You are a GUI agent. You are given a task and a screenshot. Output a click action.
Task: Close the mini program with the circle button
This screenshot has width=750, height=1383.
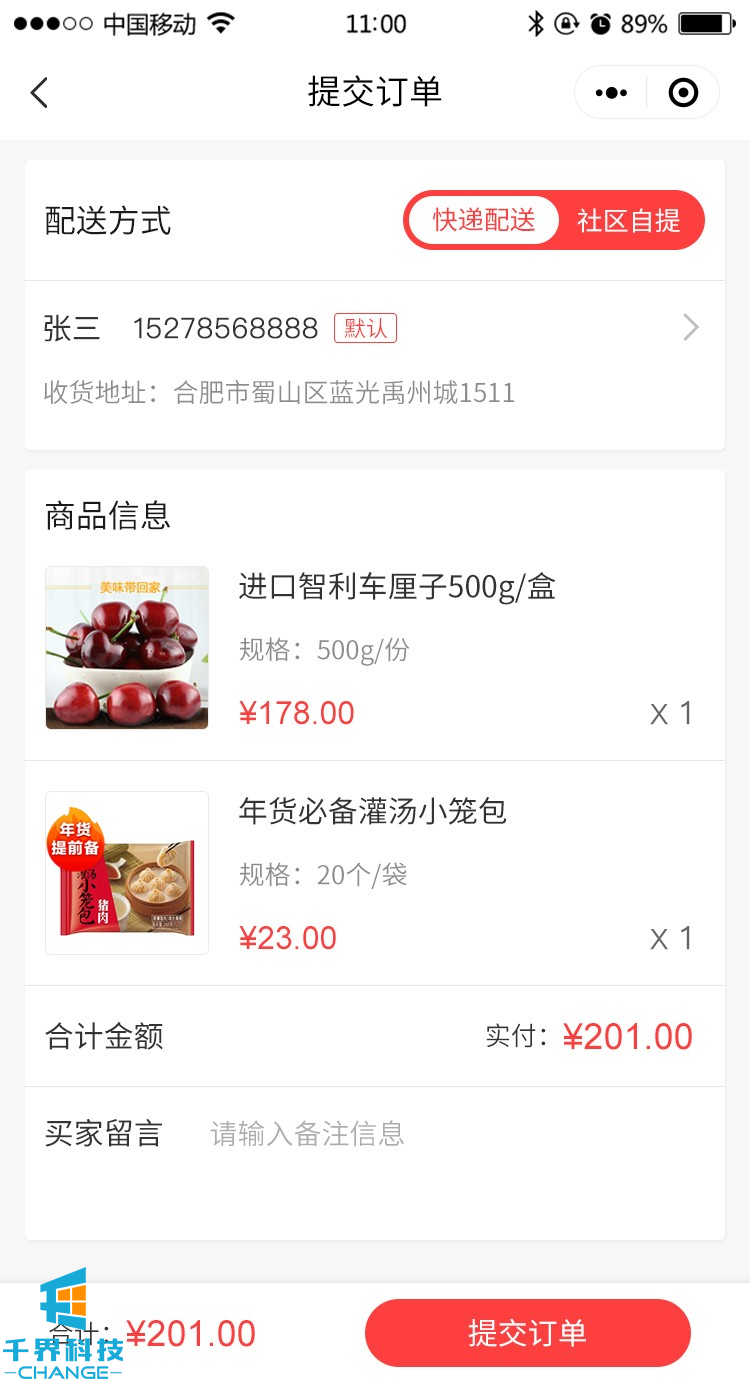(683, 93)
